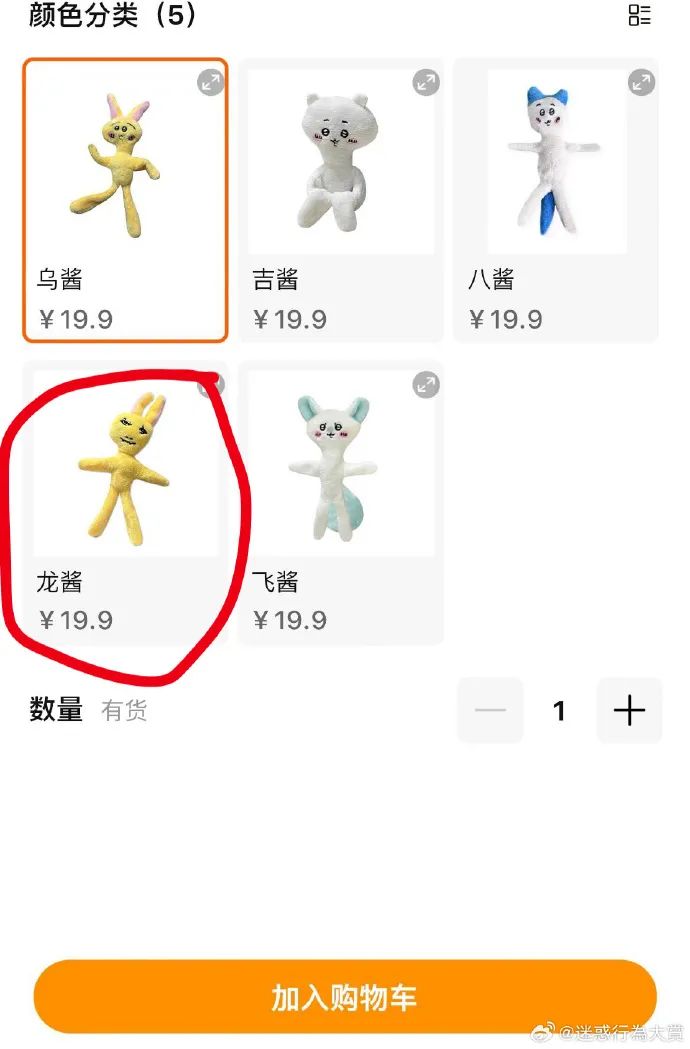The height and width of the screenshot is (1049, 690).
Task: Select the 龙酱 variant
Action: (x=126, y=500)
